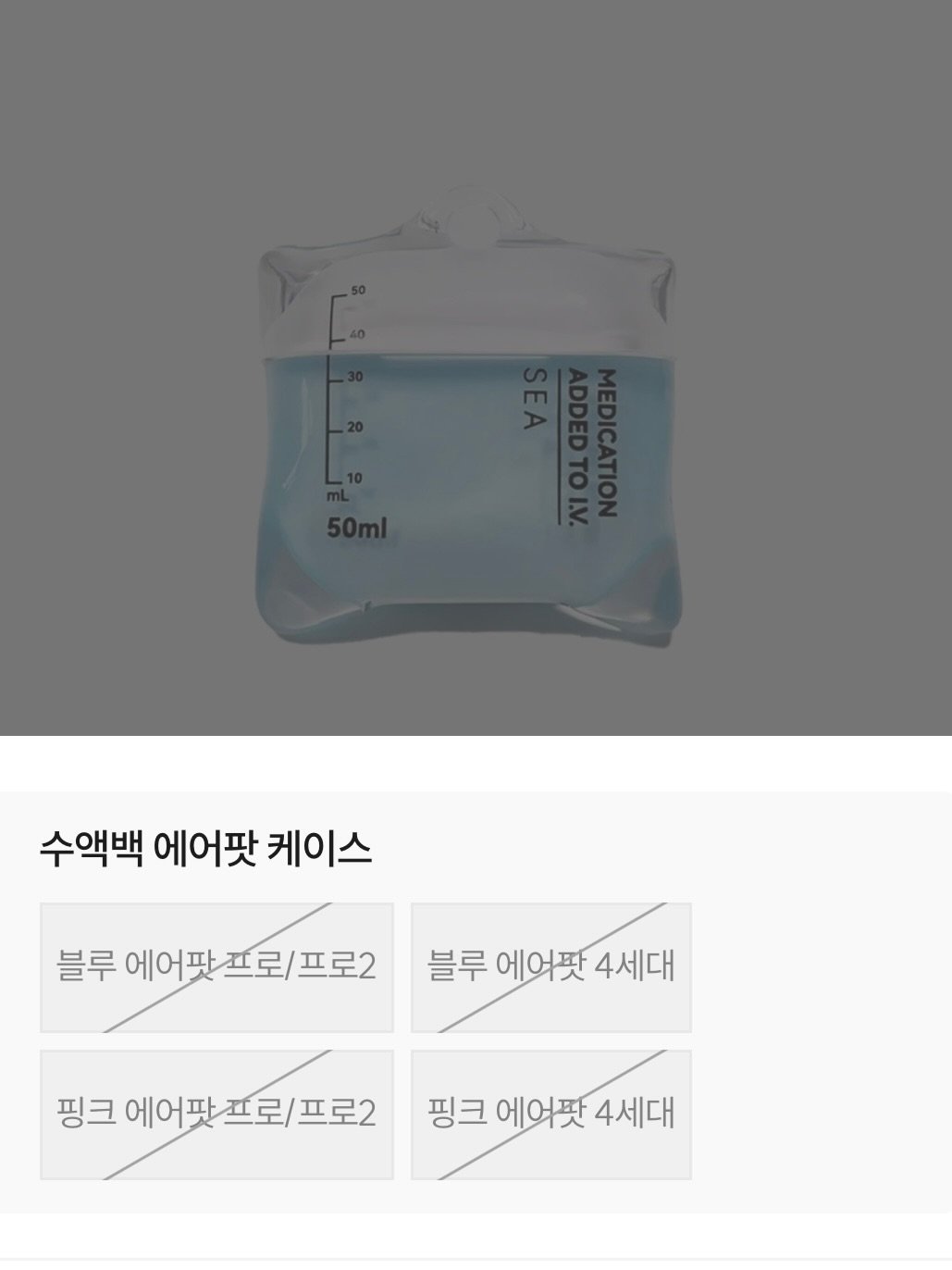
Task: Click the strikethrough line on 블루 에어팟 4세대
Action: (550, 965)
